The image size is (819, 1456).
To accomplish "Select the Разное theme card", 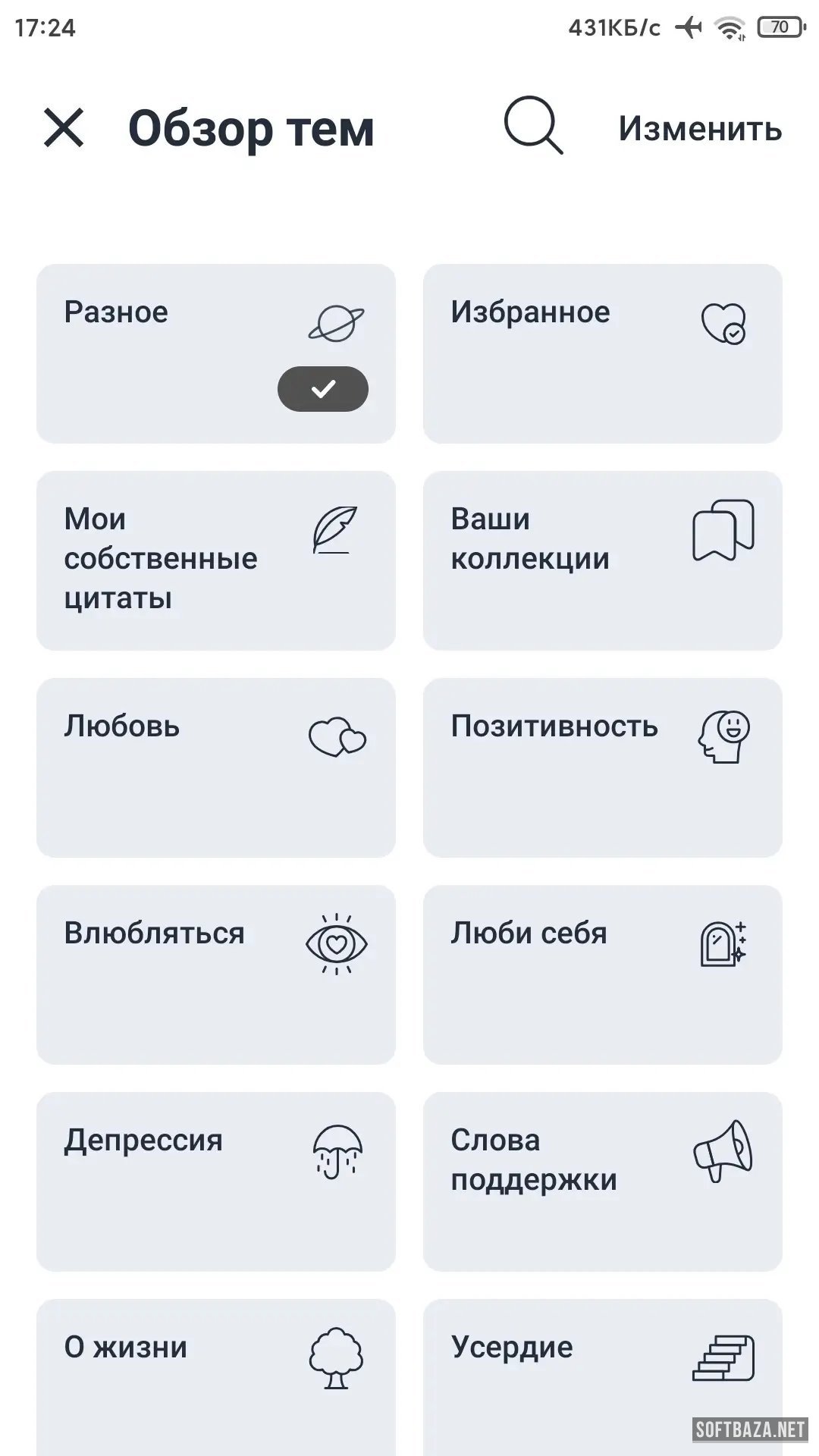I will pyautogui.click(x=216, y=353).
